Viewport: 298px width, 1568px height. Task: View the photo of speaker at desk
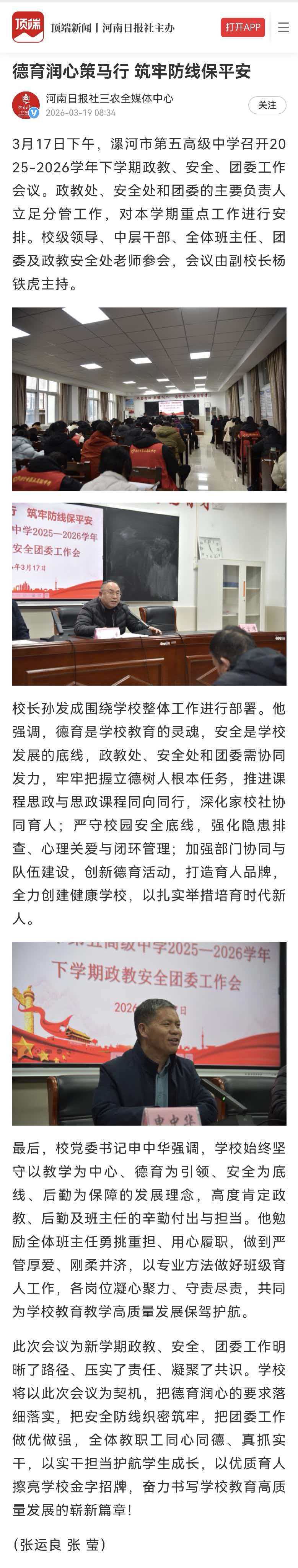[149, 594]
